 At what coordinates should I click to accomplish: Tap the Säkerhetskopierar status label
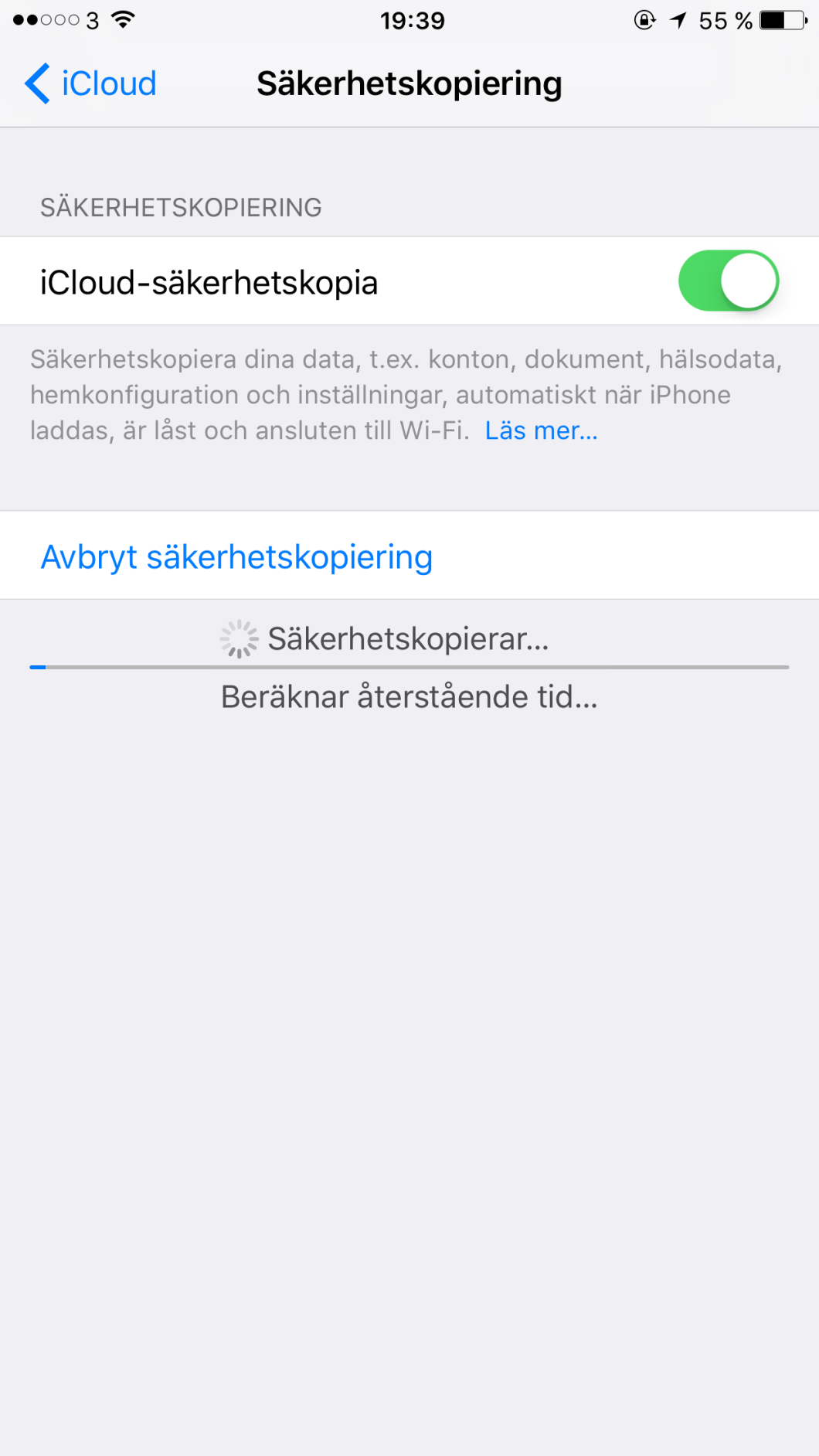pyautogui.click(x=407, y=638)
